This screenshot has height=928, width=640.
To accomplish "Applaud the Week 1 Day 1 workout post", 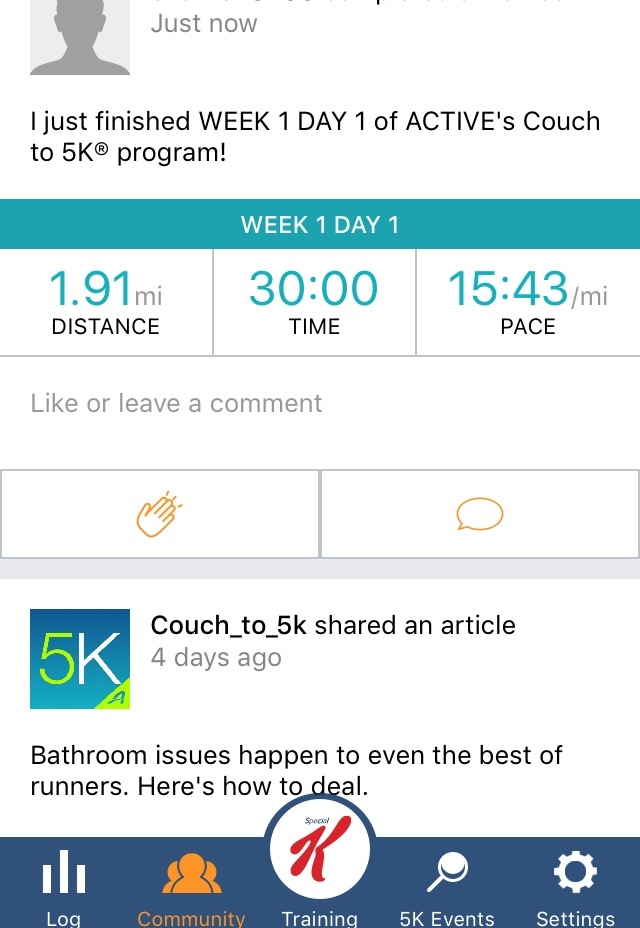I will (x=160, y=514).
